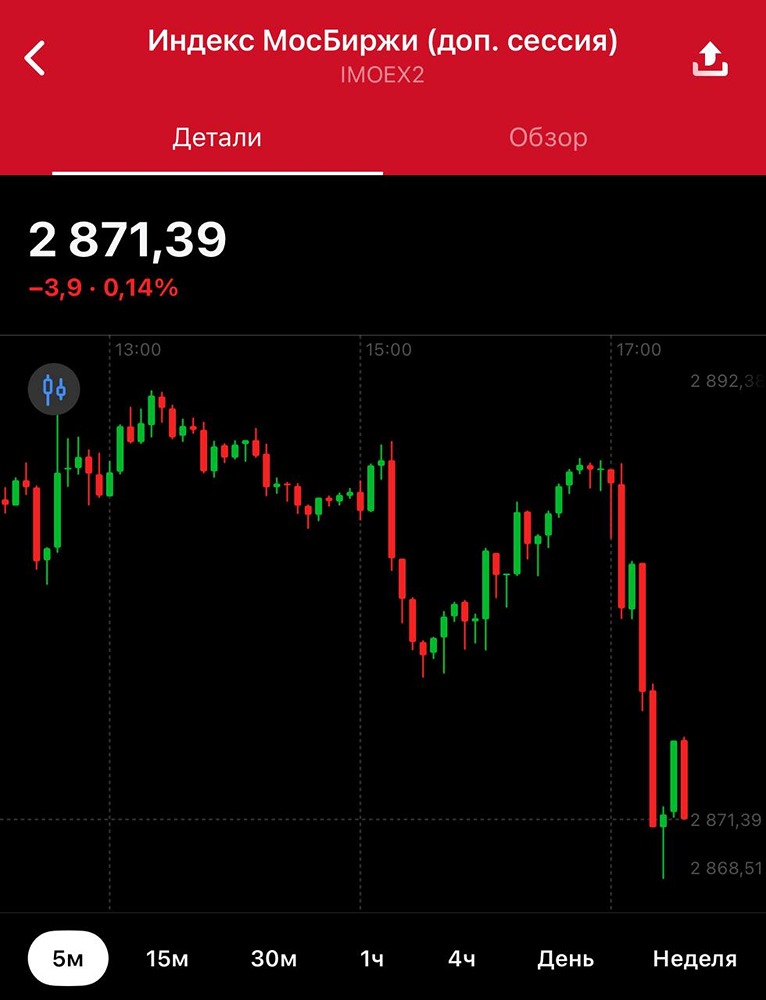This screenshot has height=1000, width=766.
Task: Select the 30м chart interval
Action: 274,959
